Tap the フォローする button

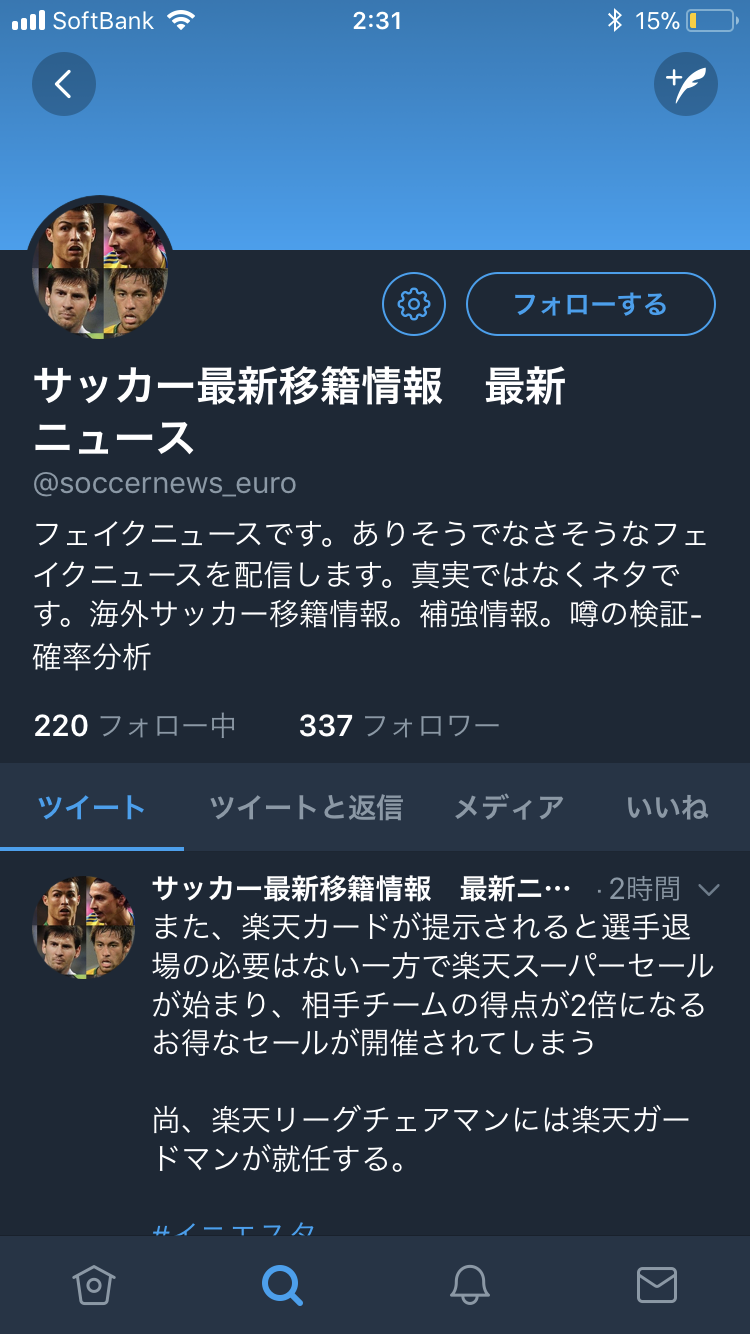(590, 303)
